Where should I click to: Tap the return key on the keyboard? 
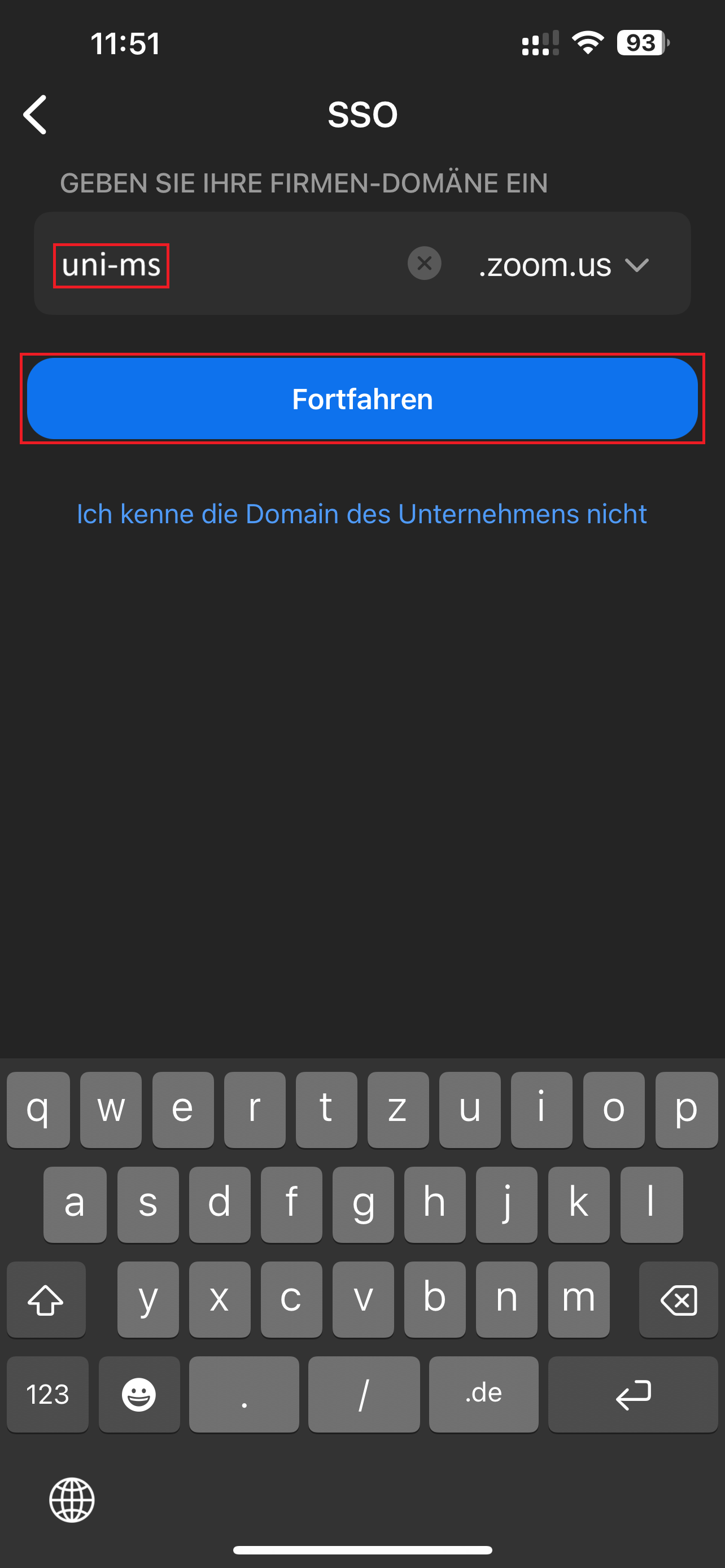pyautogui.click(x=632, y=1395)
